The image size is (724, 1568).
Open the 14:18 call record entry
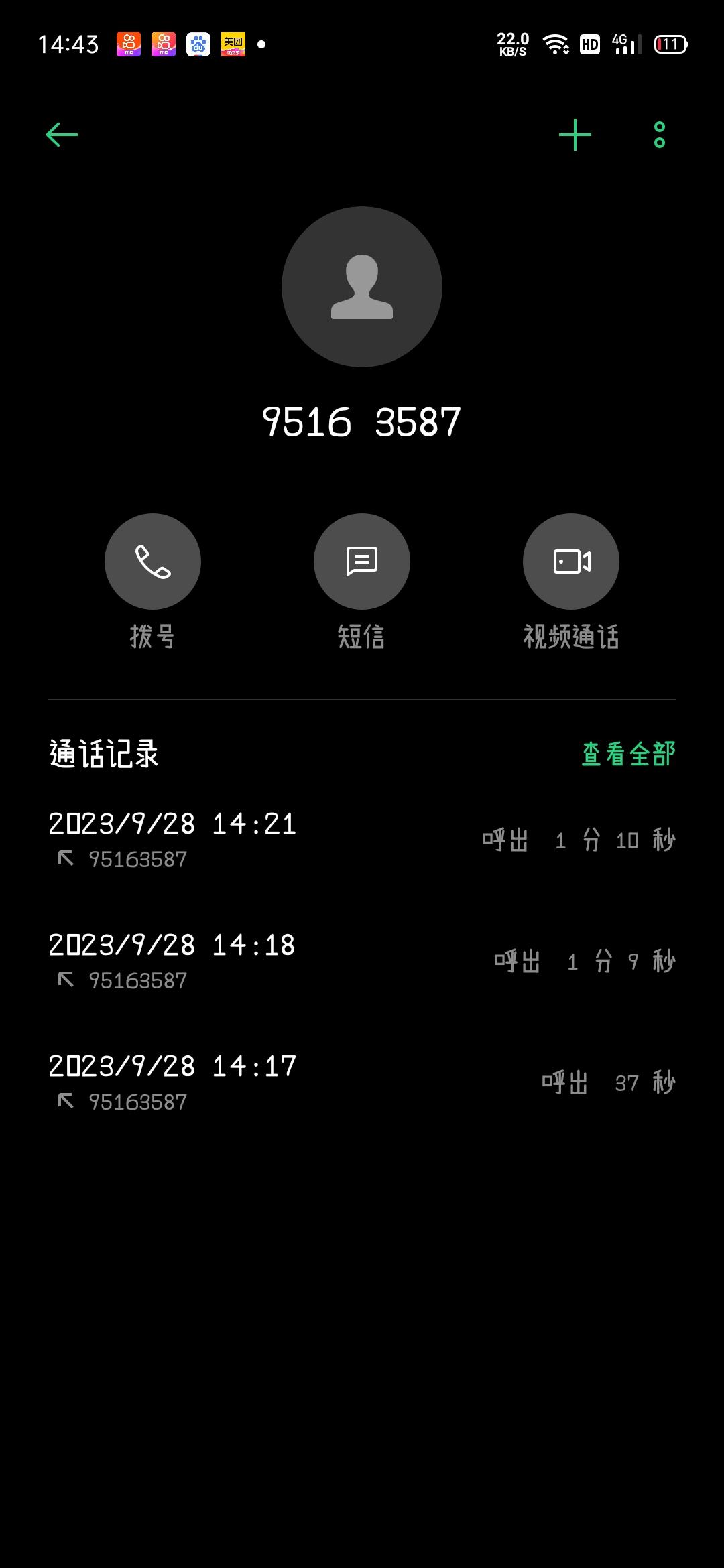[x=362, y=962]
